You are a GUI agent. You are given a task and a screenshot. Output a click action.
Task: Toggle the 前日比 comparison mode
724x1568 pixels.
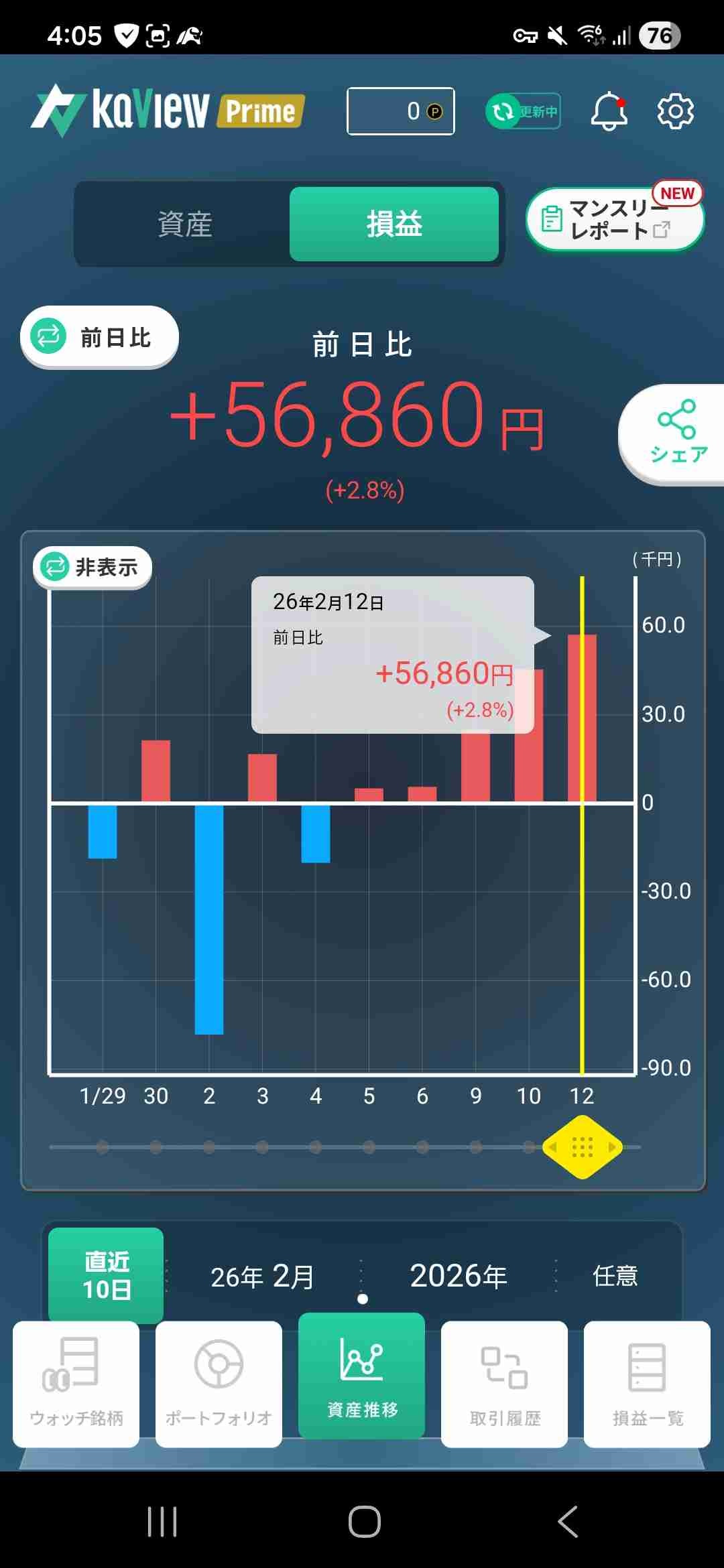pos(99,336)
